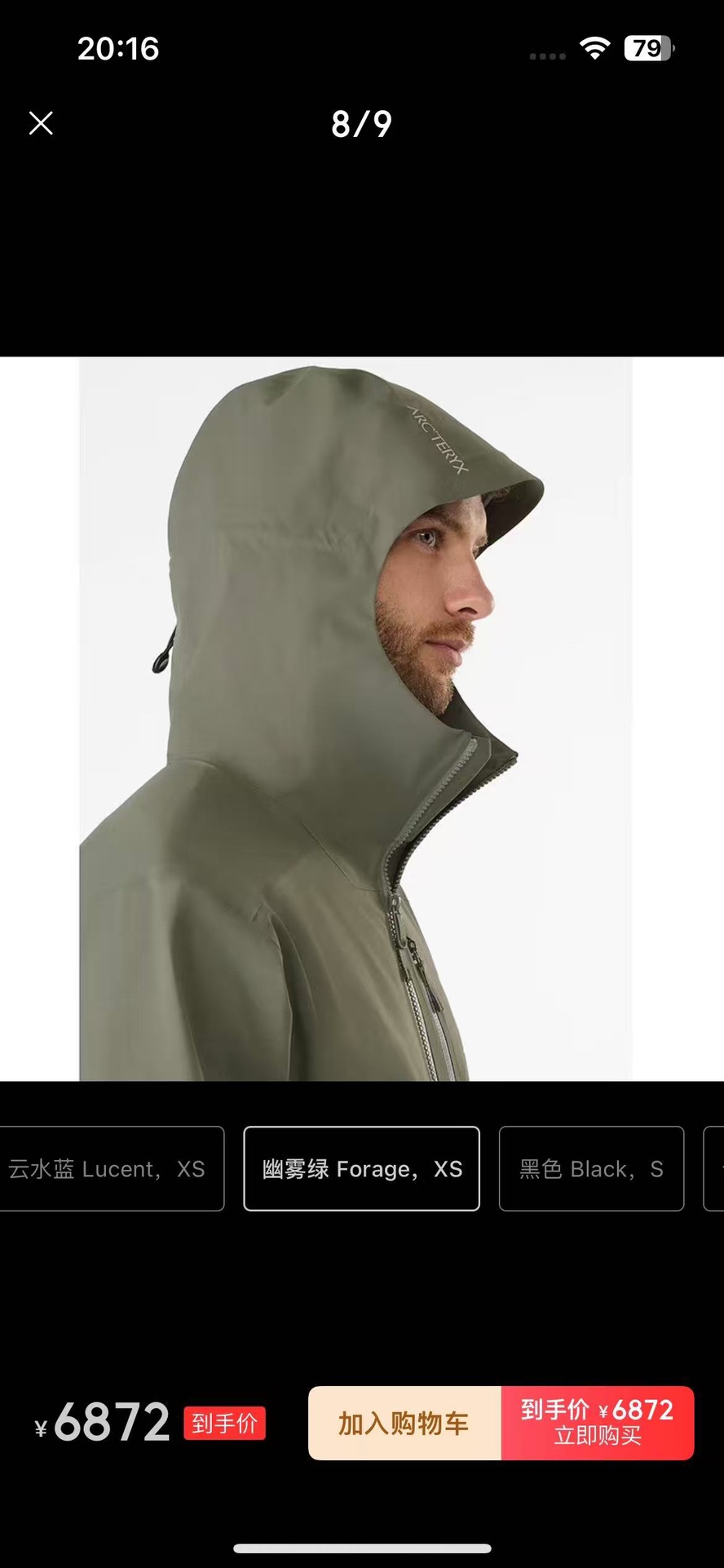Screen dimensions: 724x1568
Task: Tap 加入购物车 to add to cart
Action: 404,1423
